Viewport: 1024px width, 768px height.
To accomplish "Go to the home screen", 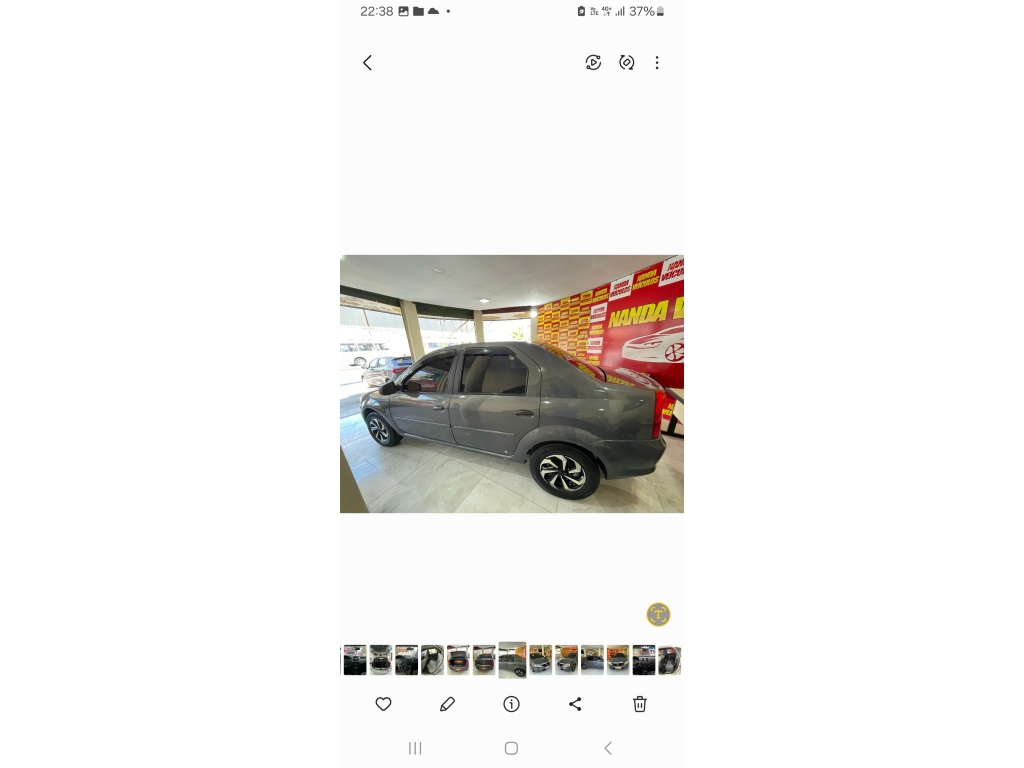I will [511, 748].
